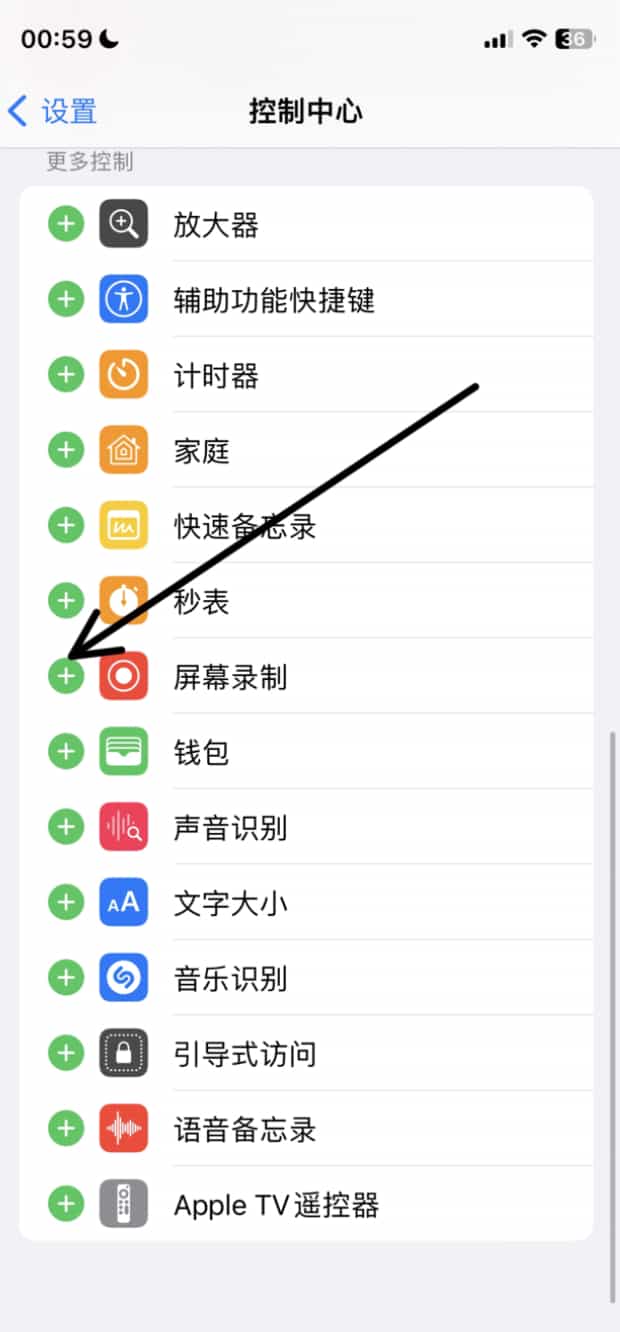The image size is (620, 1332).
Task: Add 屏幕录制 to Control Center
Action: point(66,677)
